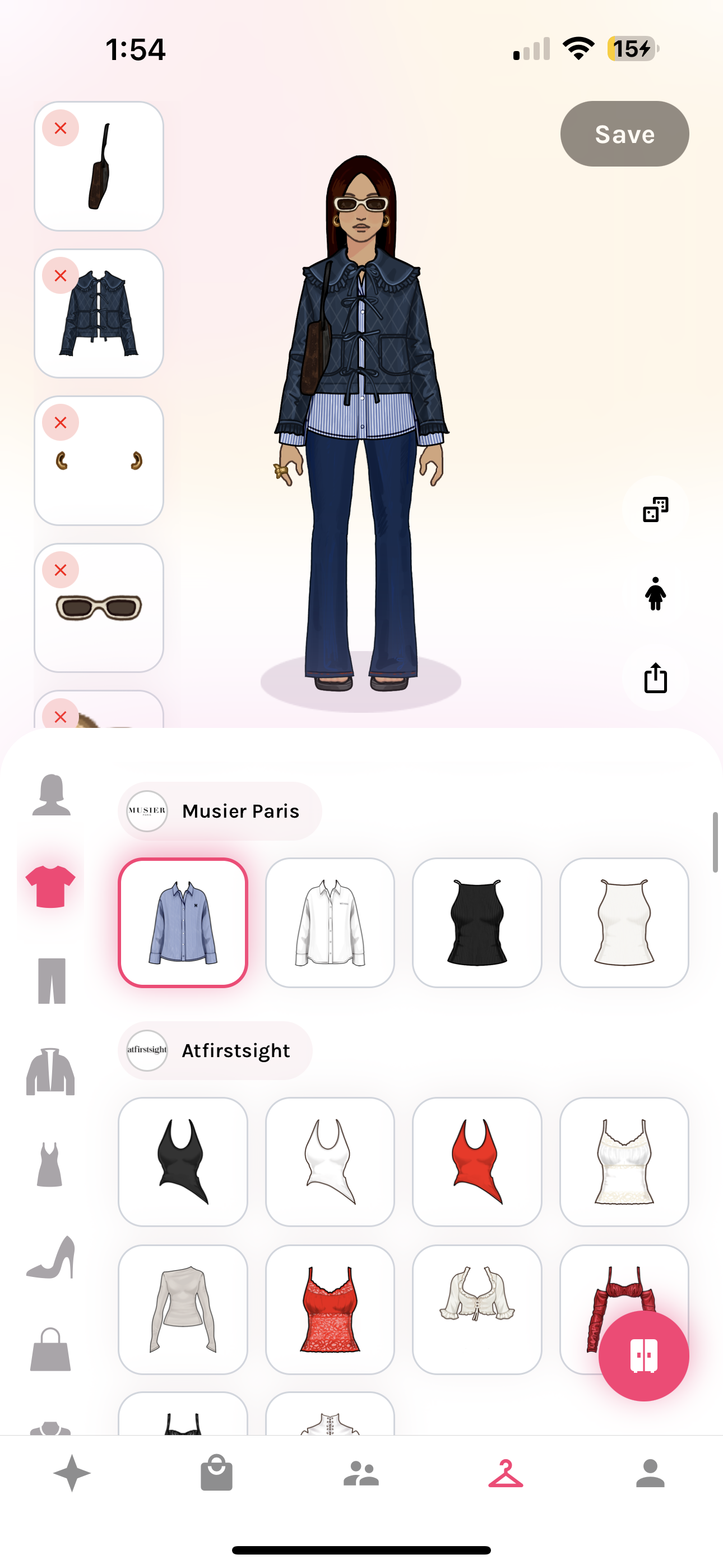This screenshot has height=1568, width=723.
Task: Select the red lace camisole top
Action: (330, 1309)
